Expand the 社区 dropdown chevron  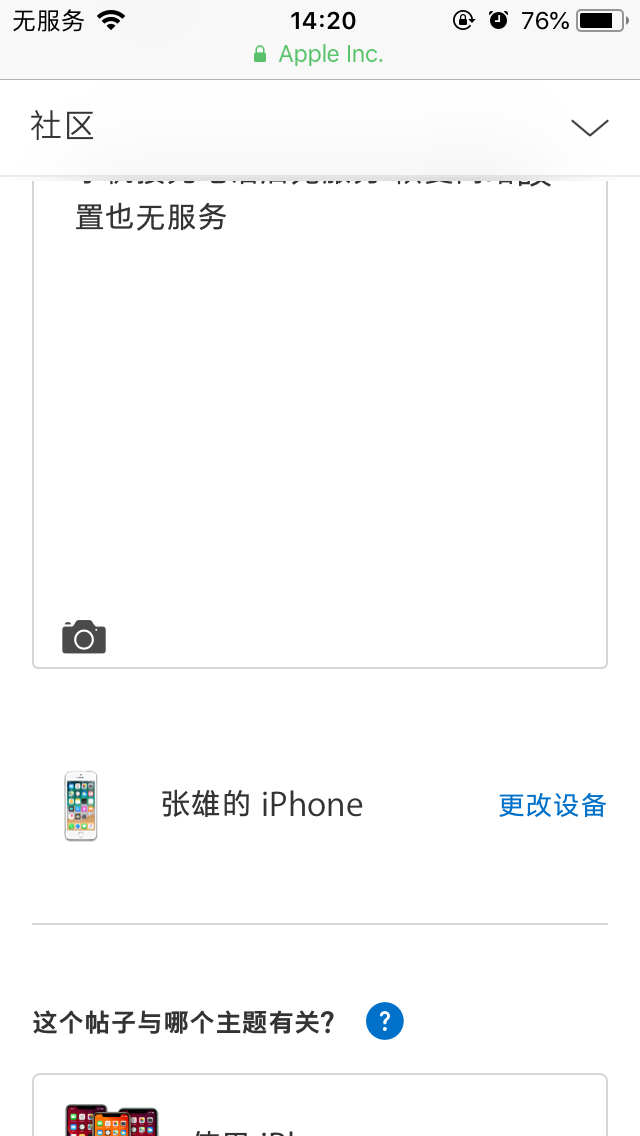click(589, 127)
